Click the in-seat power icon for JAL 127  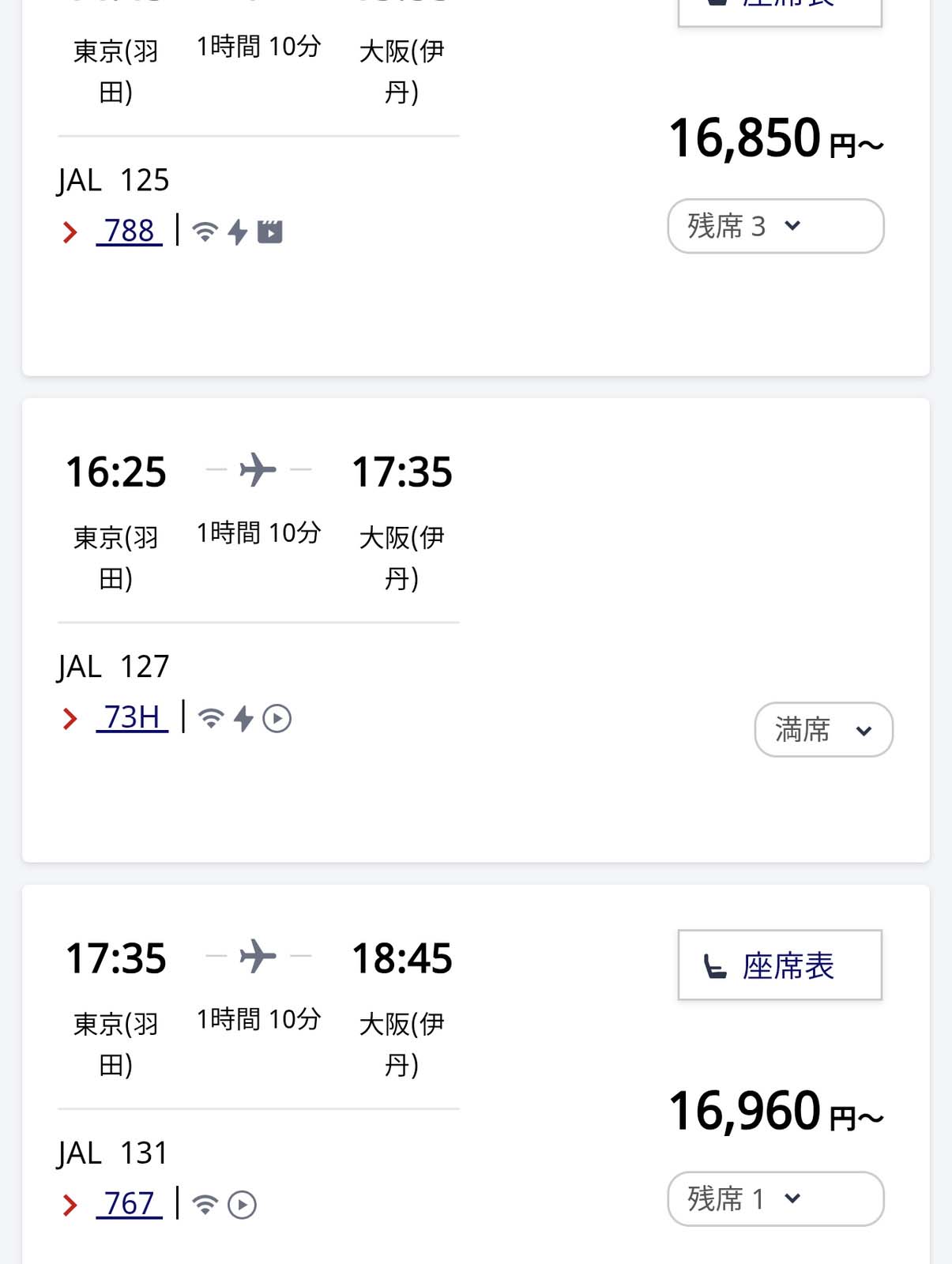(x=242, y=717)
